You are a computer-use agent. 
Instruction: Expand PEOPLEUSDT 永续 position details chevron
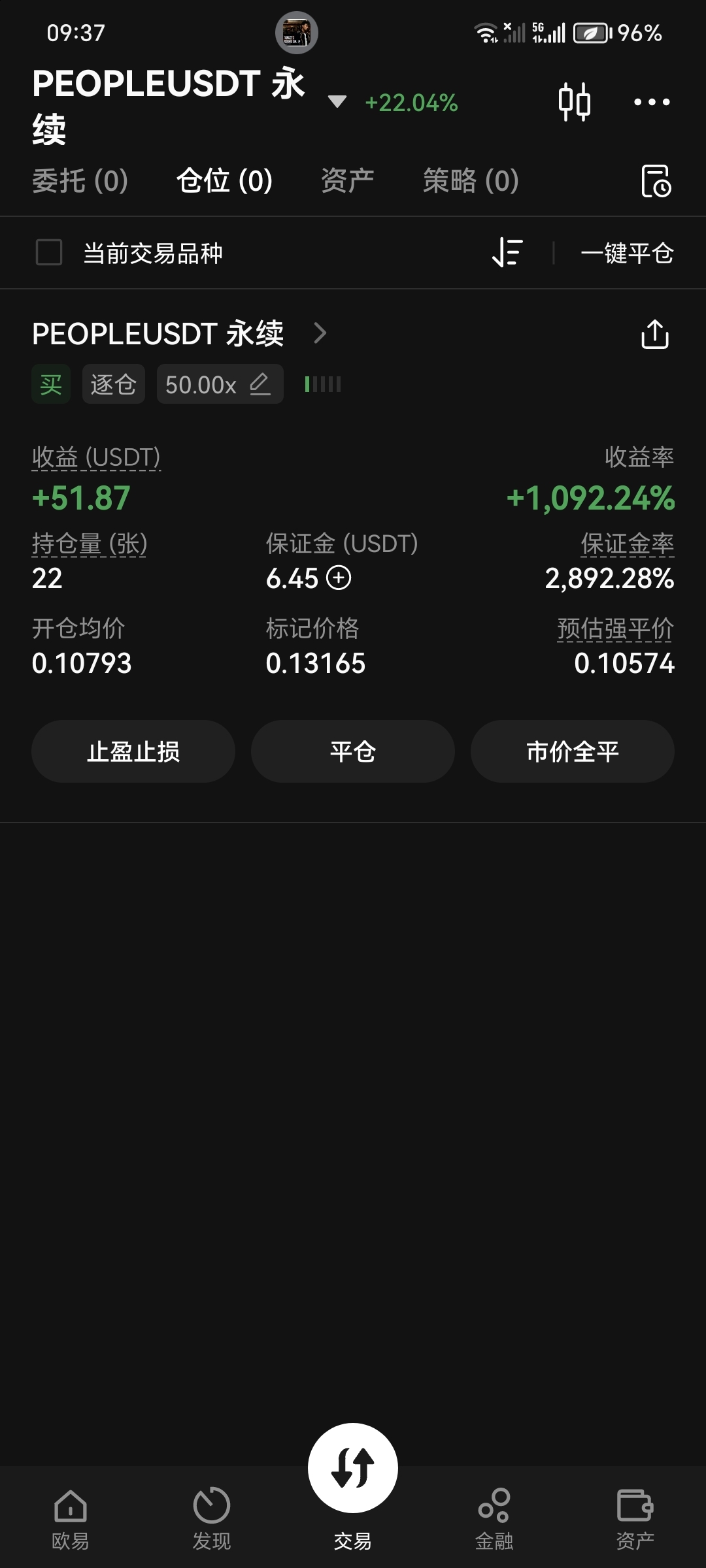[320, 333]
